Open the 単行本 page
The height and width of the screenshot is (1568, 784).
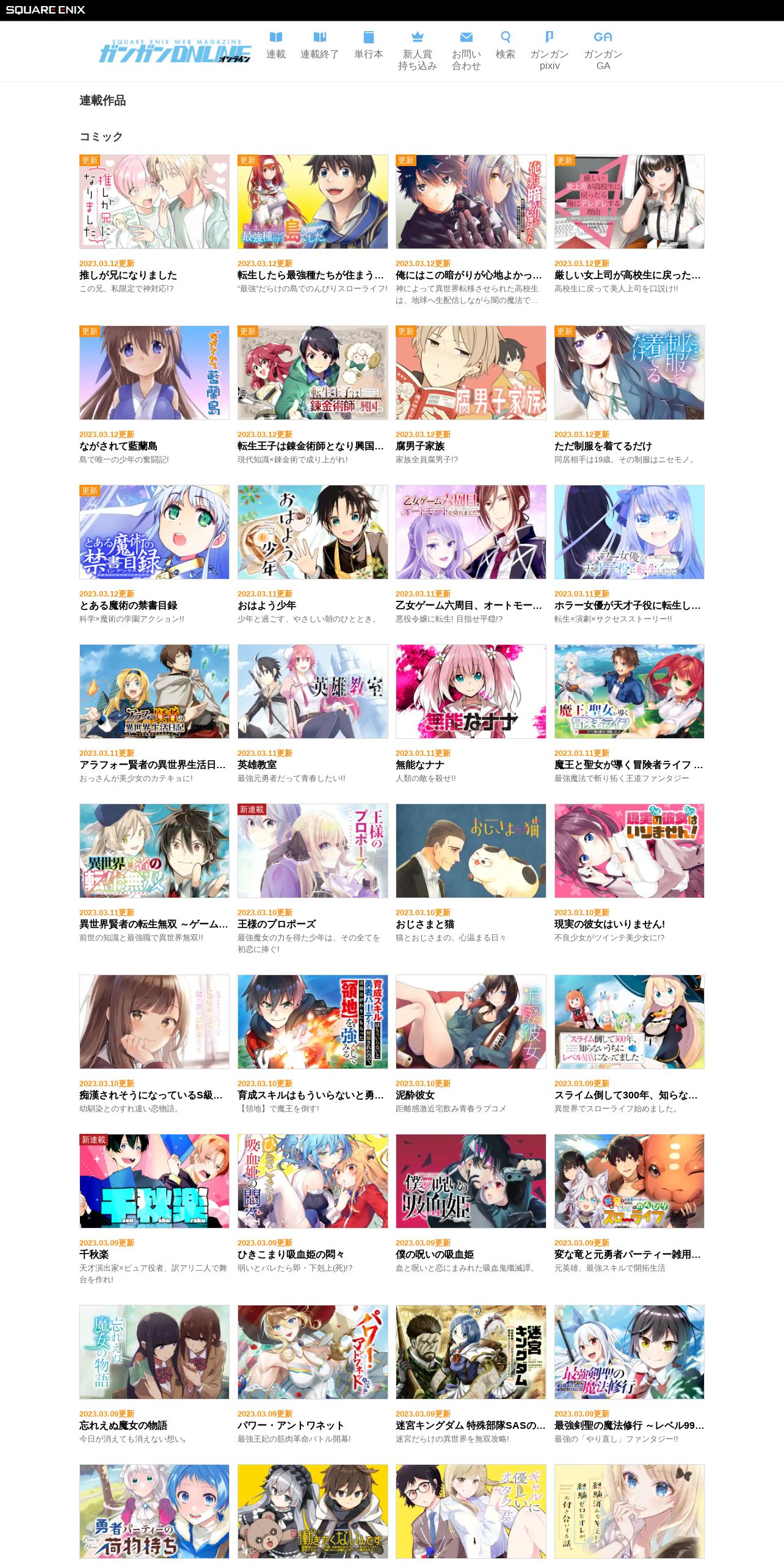point(368,46)
